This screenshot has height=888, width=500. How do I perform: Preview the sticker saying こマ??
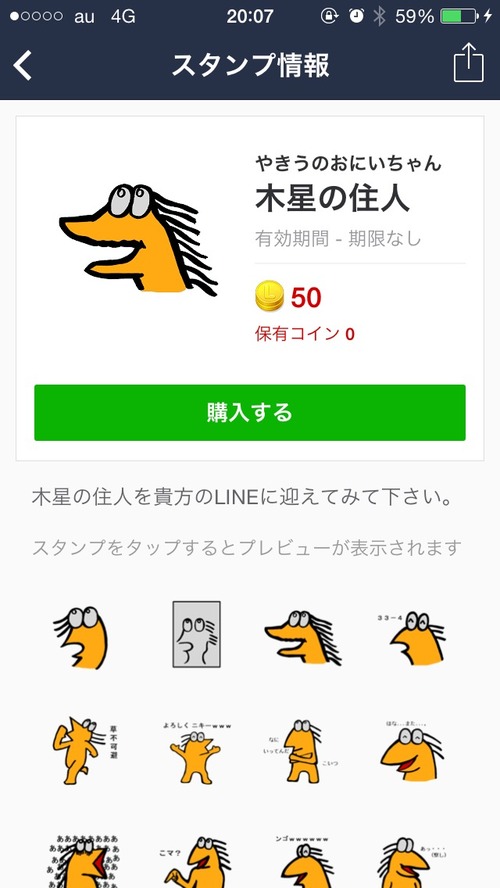(196, 863)
